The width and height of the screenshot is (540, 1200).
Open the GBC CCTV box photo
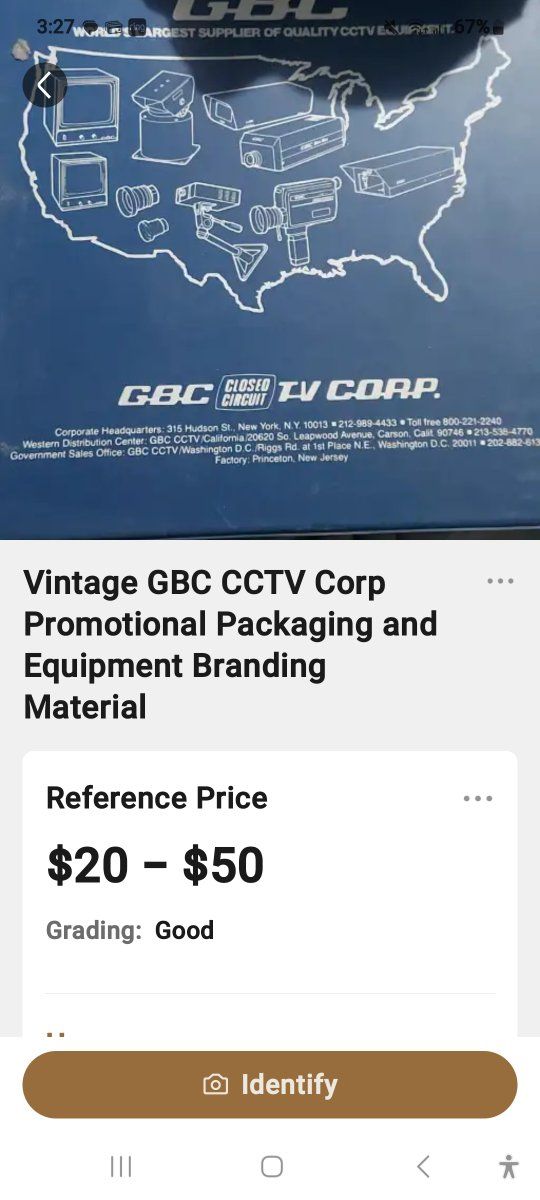pos(270,270)
